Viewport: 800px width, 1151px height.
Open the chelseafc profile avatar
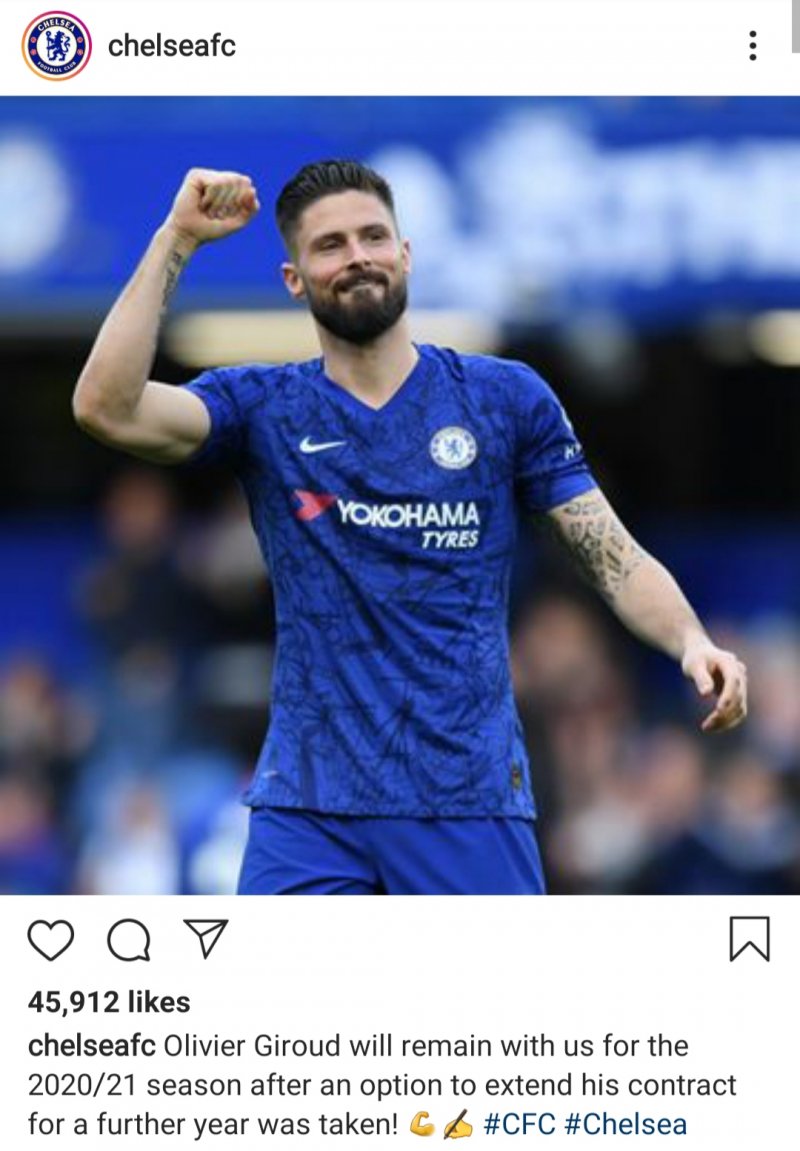[57, 46]
